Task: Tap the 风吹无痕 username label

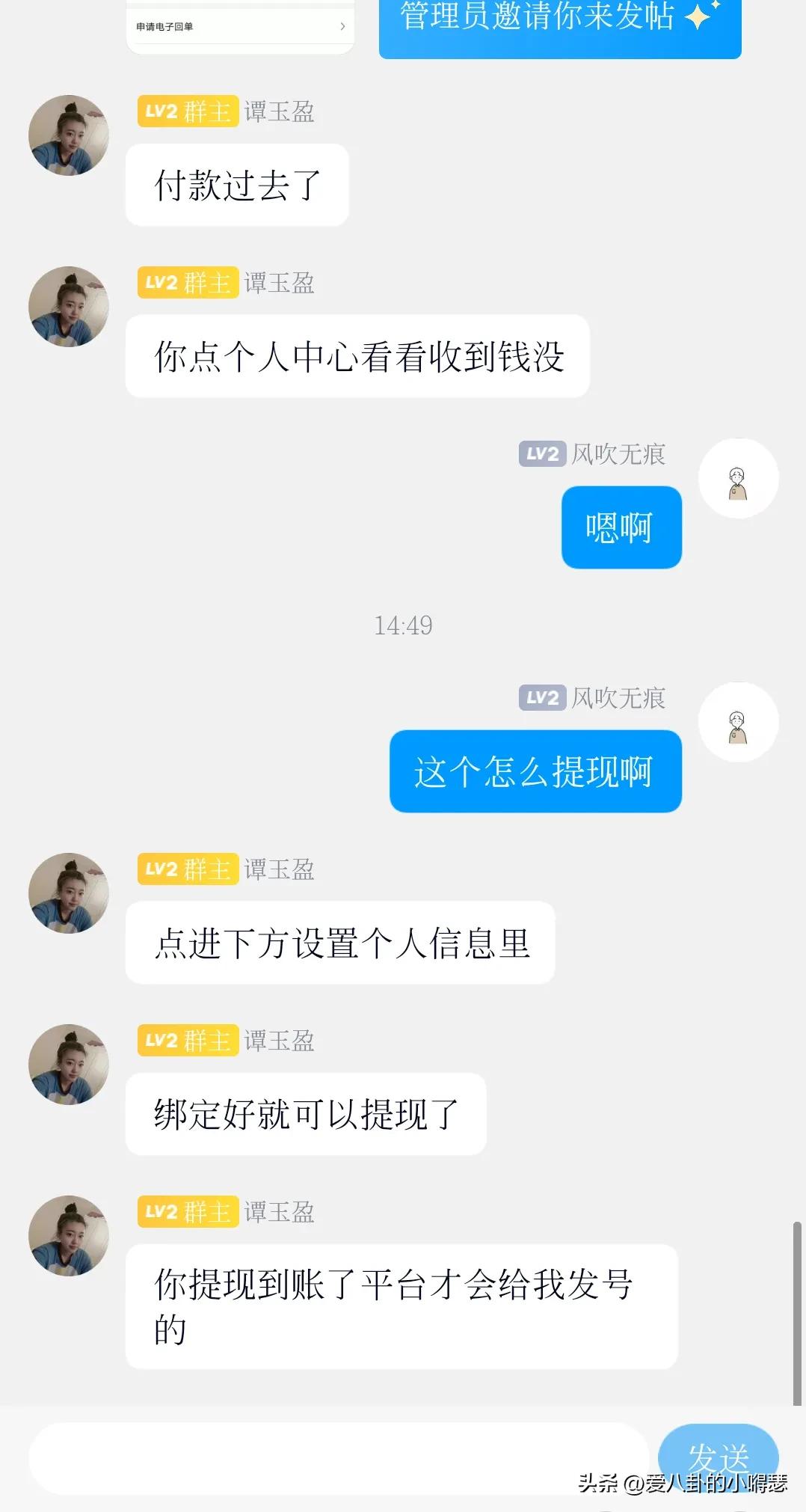Action: (620, 453)
